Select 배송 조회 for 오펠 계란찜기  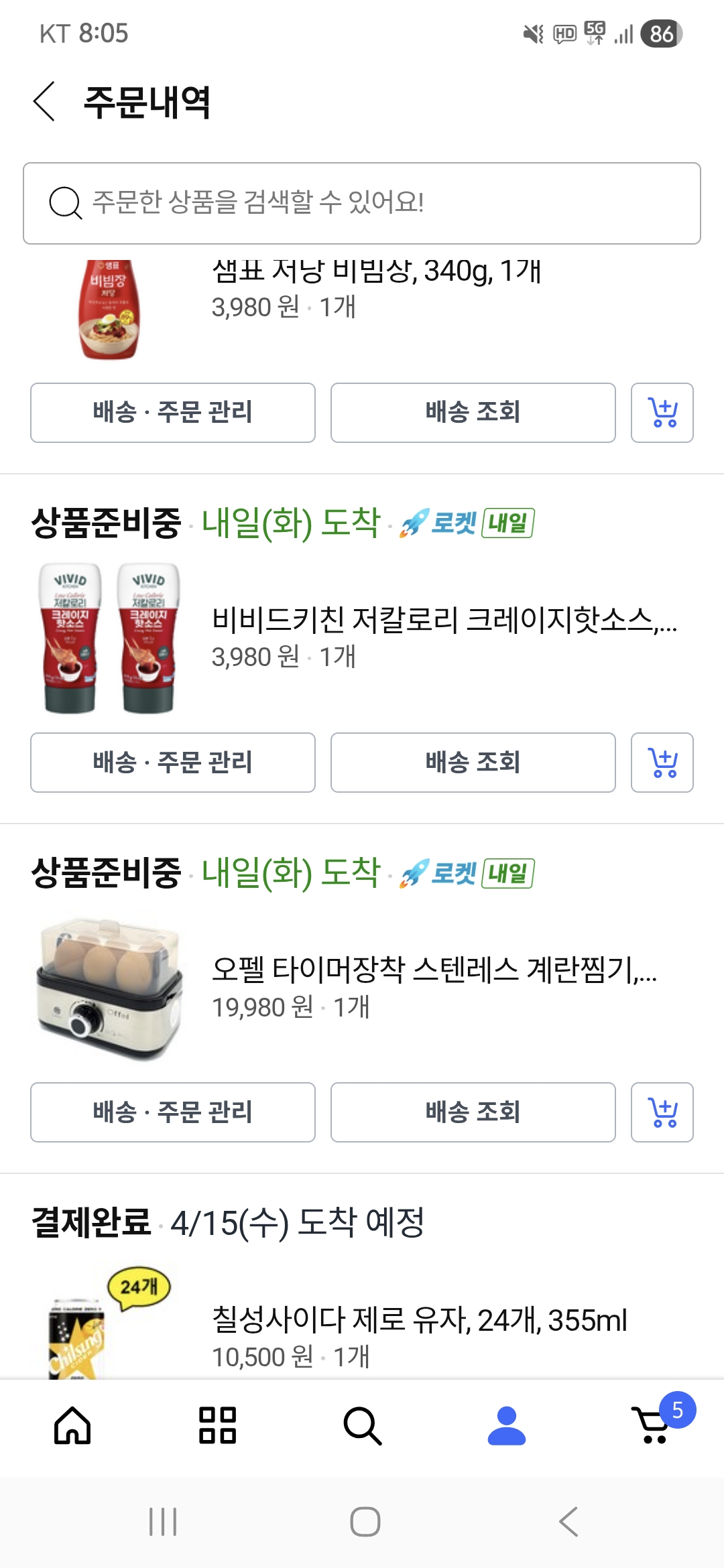(473, 1112)
